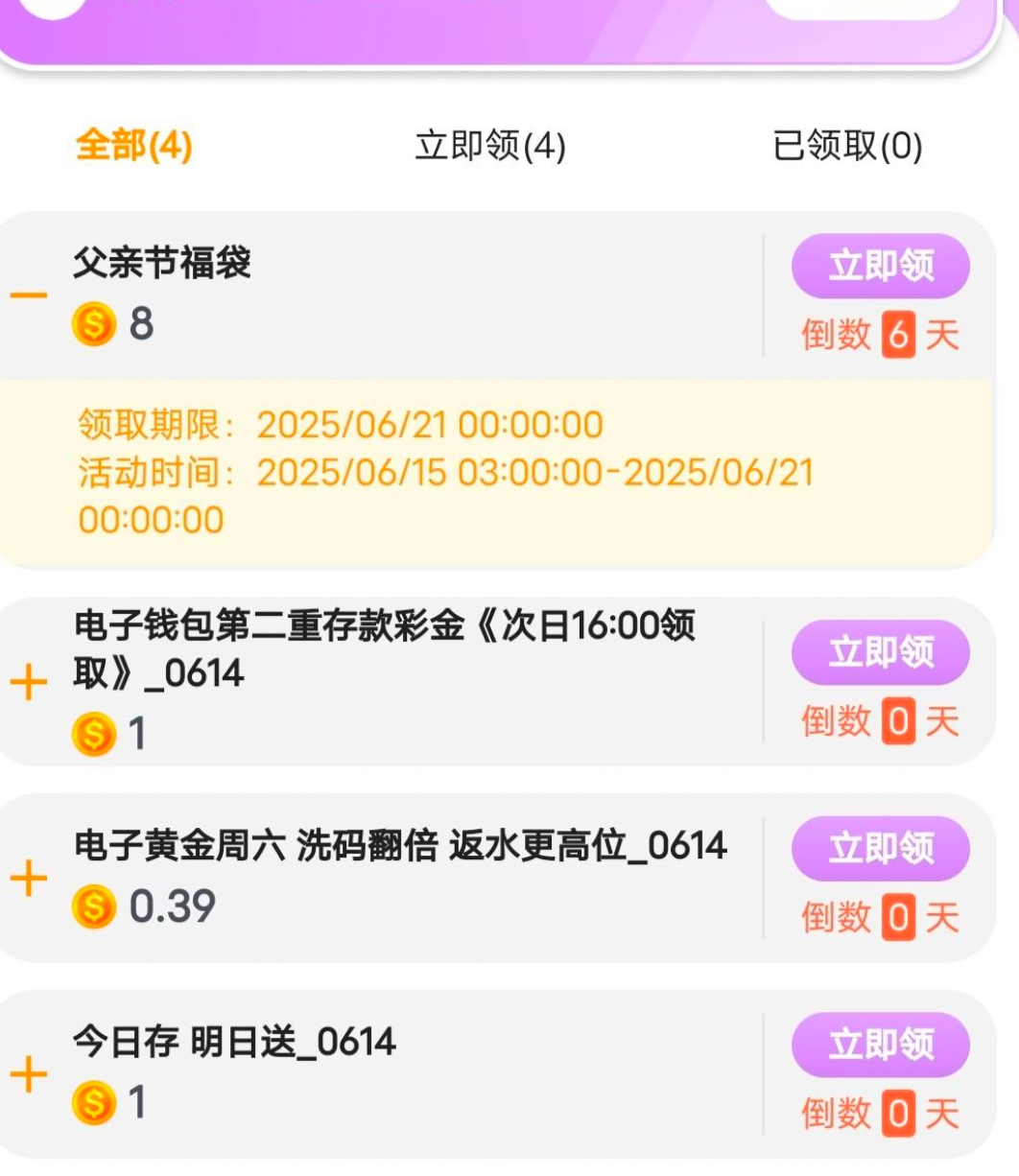Claim the 电子钱包第二重存款彩金 bonus
1019x1176 pixels.
pyautogui.click(x=880, y=652)
